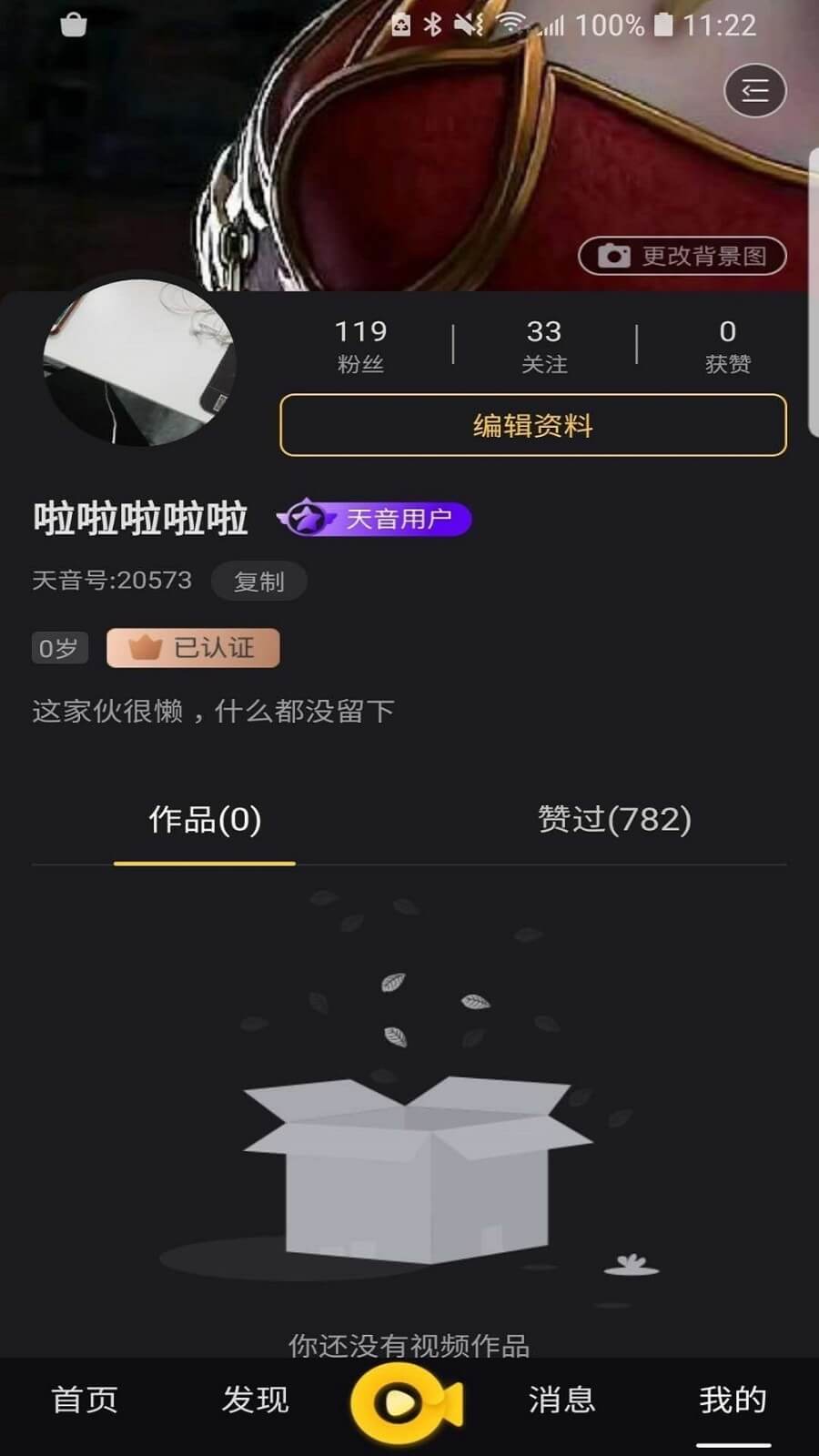Expand the 赞过(782) liked list
This screenshot has height=1456, width=819.
click(x=613, y=820)
